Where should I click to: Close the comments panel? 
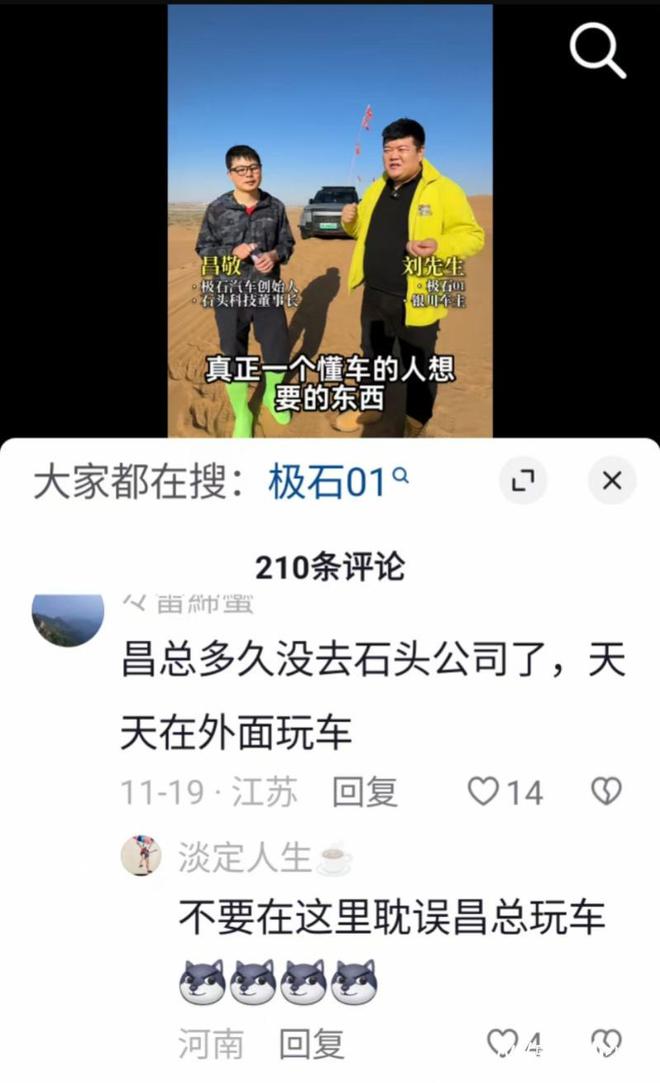(x=611, y=482)
